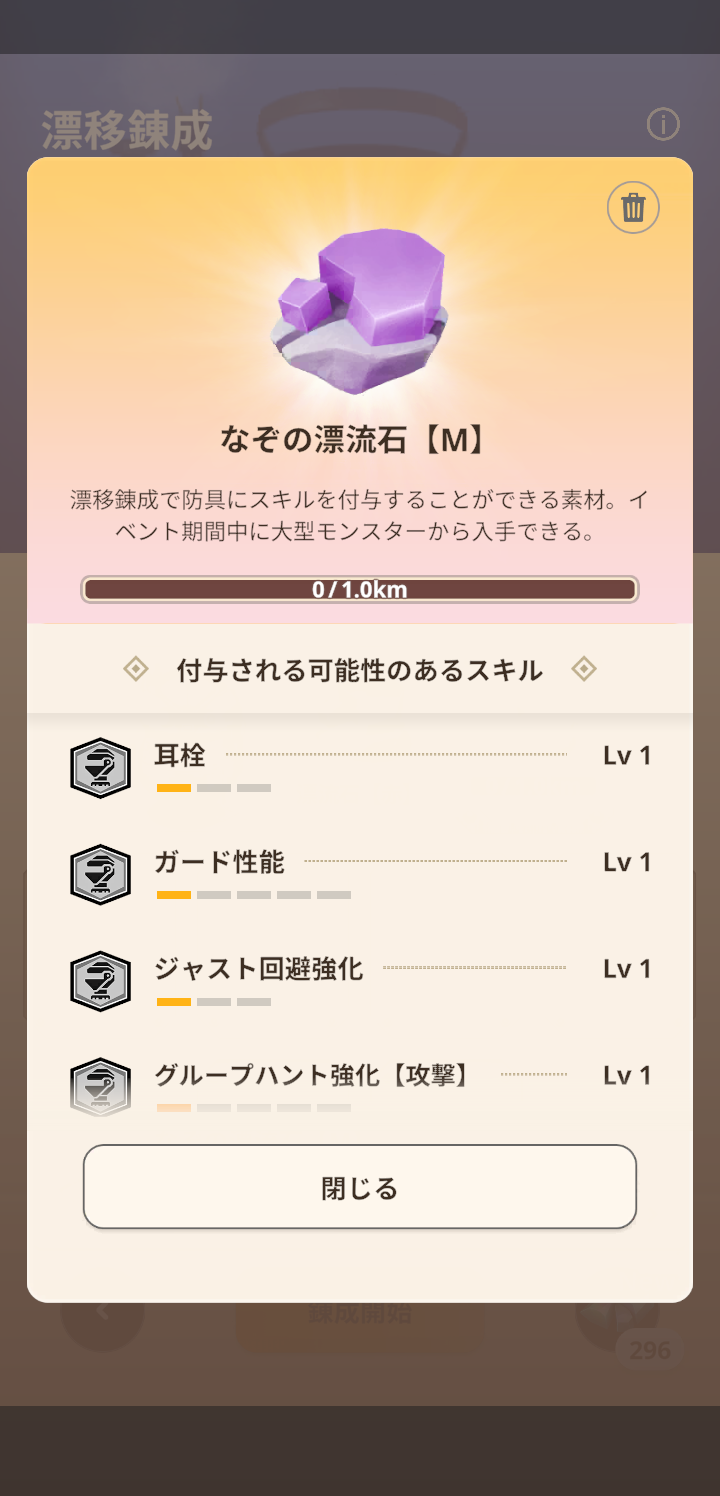Open the グループハント強化【攻撃】 skill row
Screen dimensions: 720x1496
click(x=360, y=1084)
